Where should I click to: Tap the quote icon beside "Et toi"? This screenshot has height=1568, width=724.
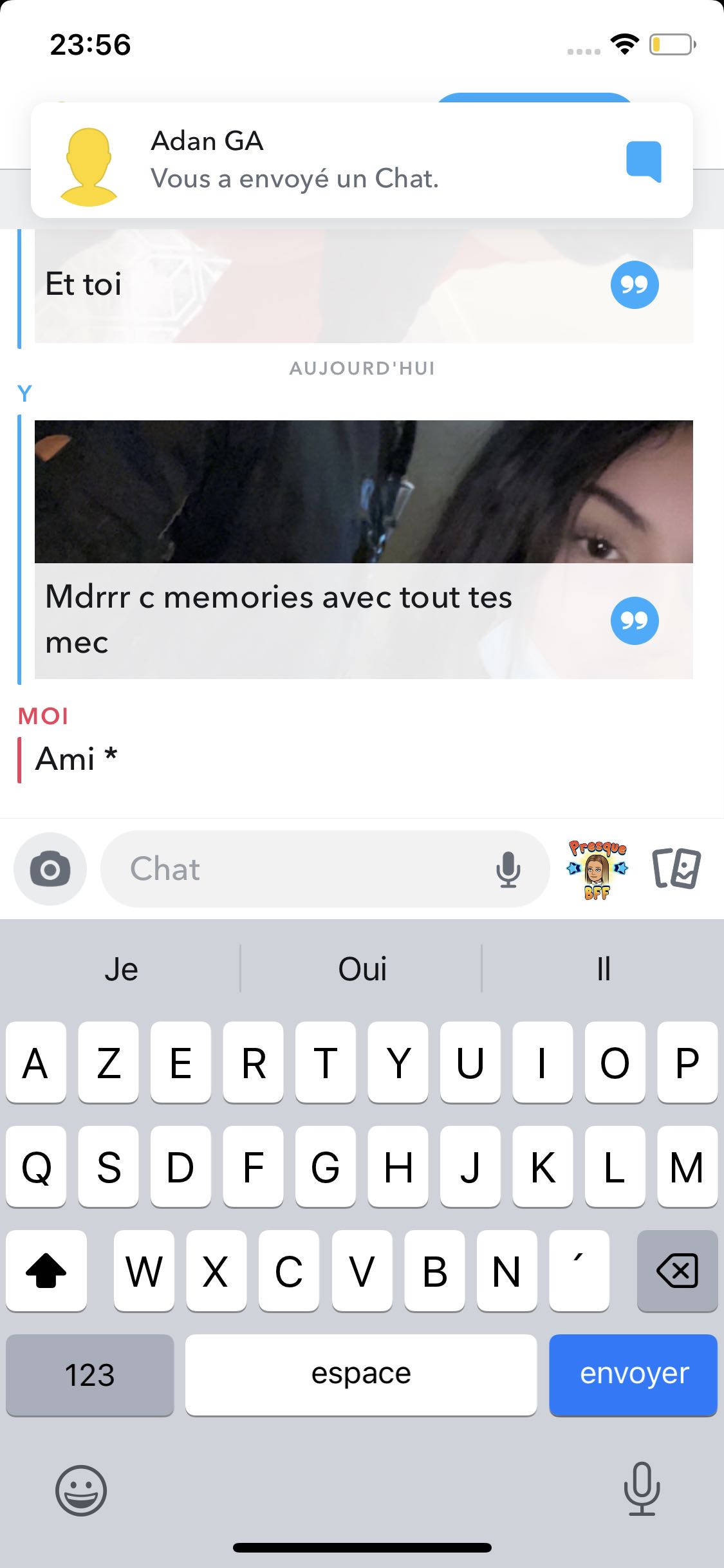pyautogui.click(x=635, y=285)
